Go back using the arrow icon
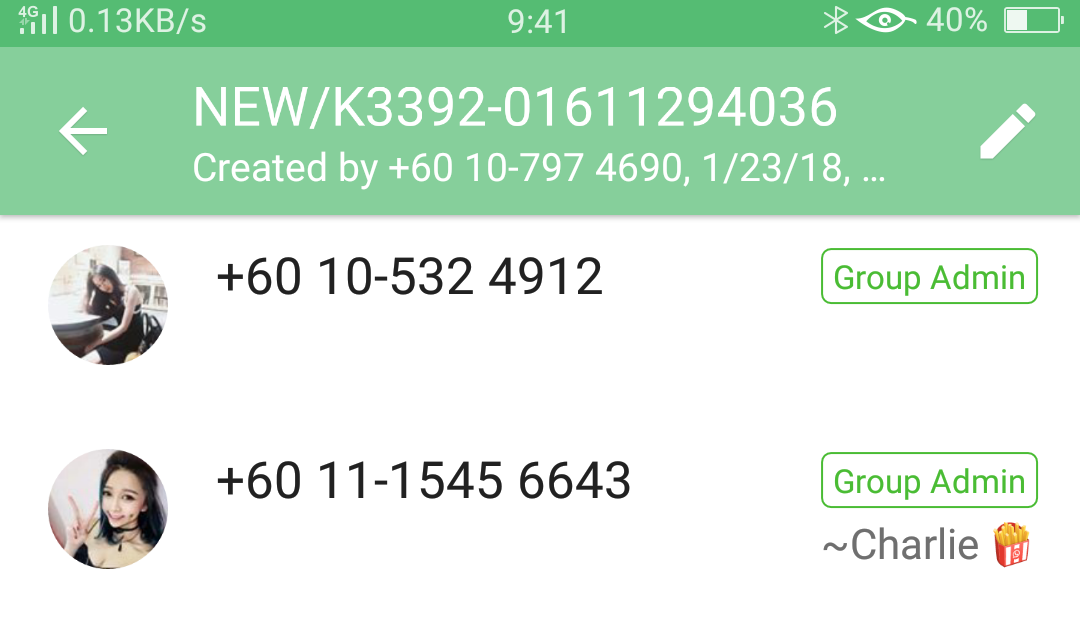 coord(83,132)
